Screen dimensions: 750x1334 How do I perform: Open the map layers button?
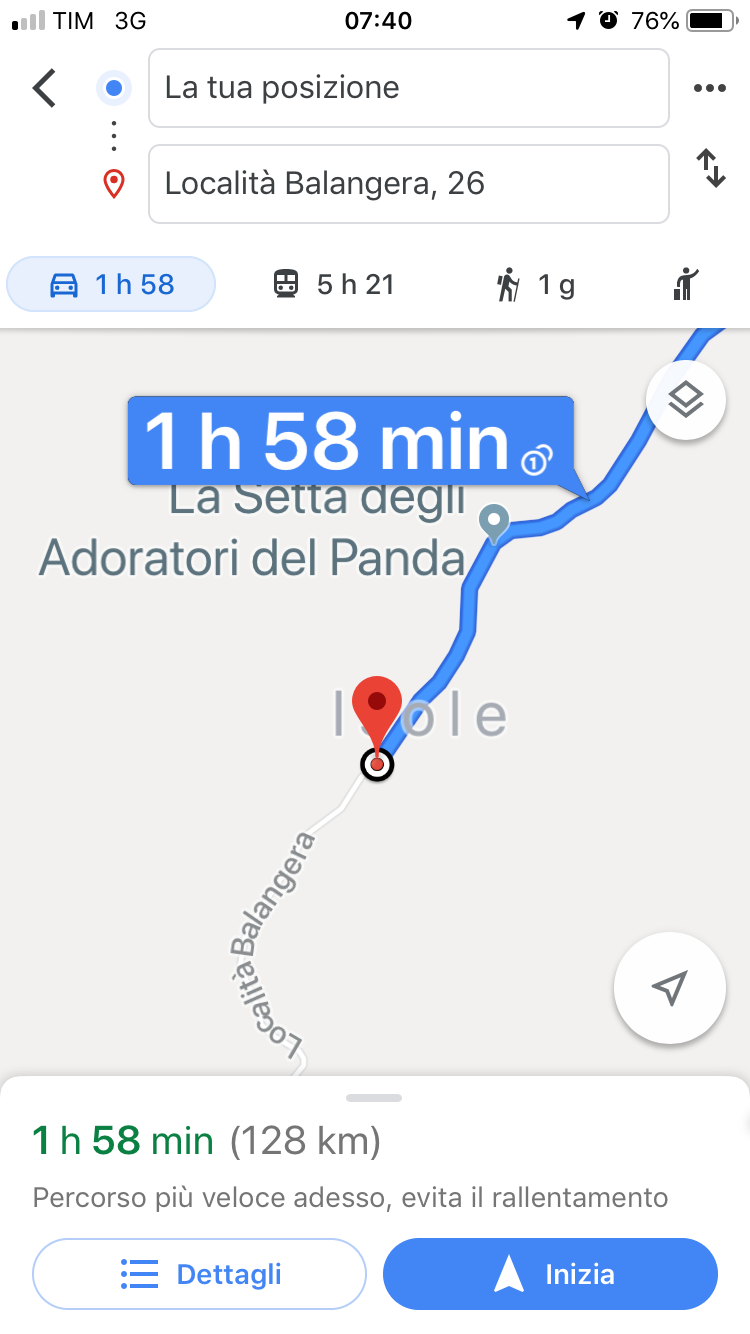point(686,400)
